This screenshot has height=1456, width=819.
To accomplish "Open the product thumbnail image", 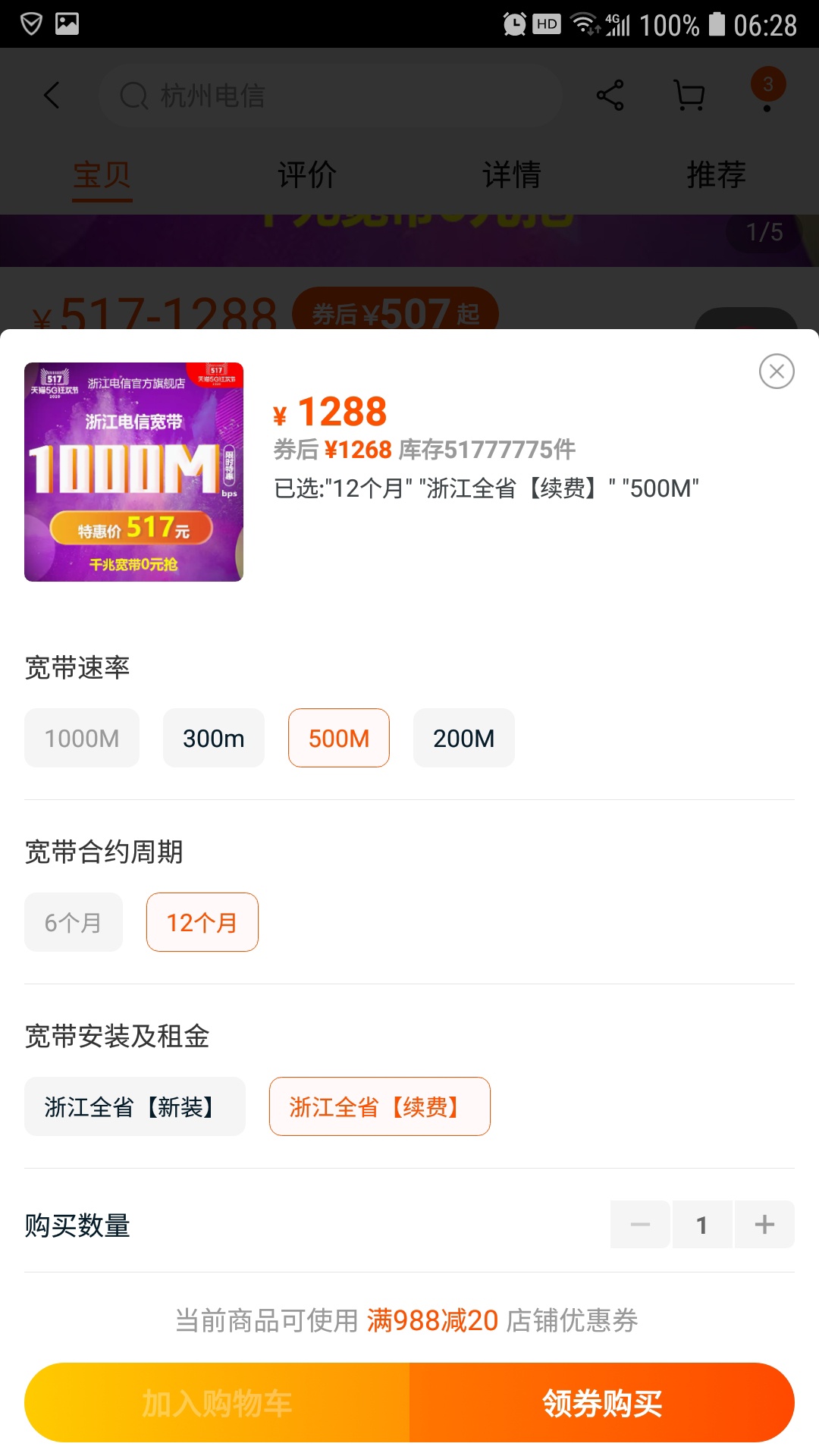I will click(133, 472).
